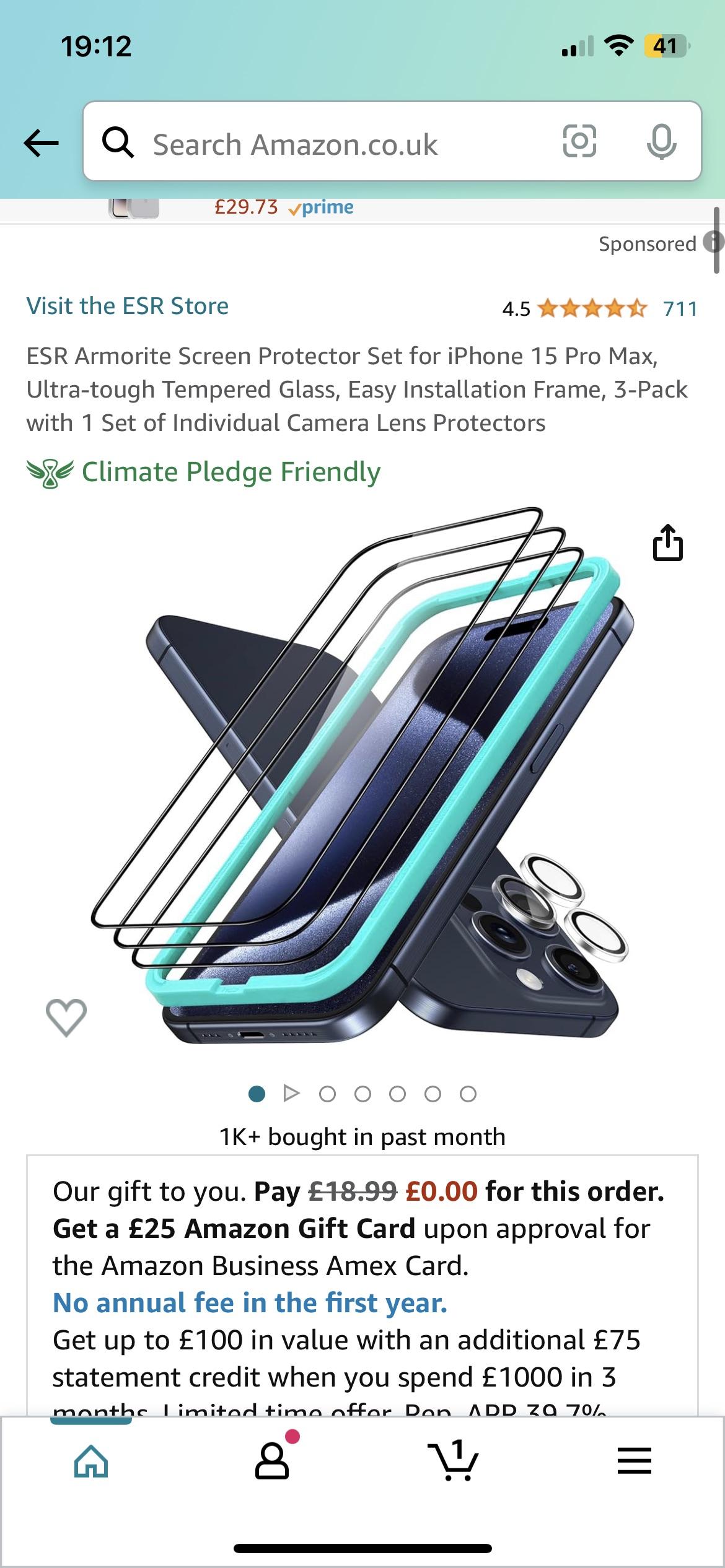Open camera lens search
Screen dimensions: 725x1568
tap(579, 141)
